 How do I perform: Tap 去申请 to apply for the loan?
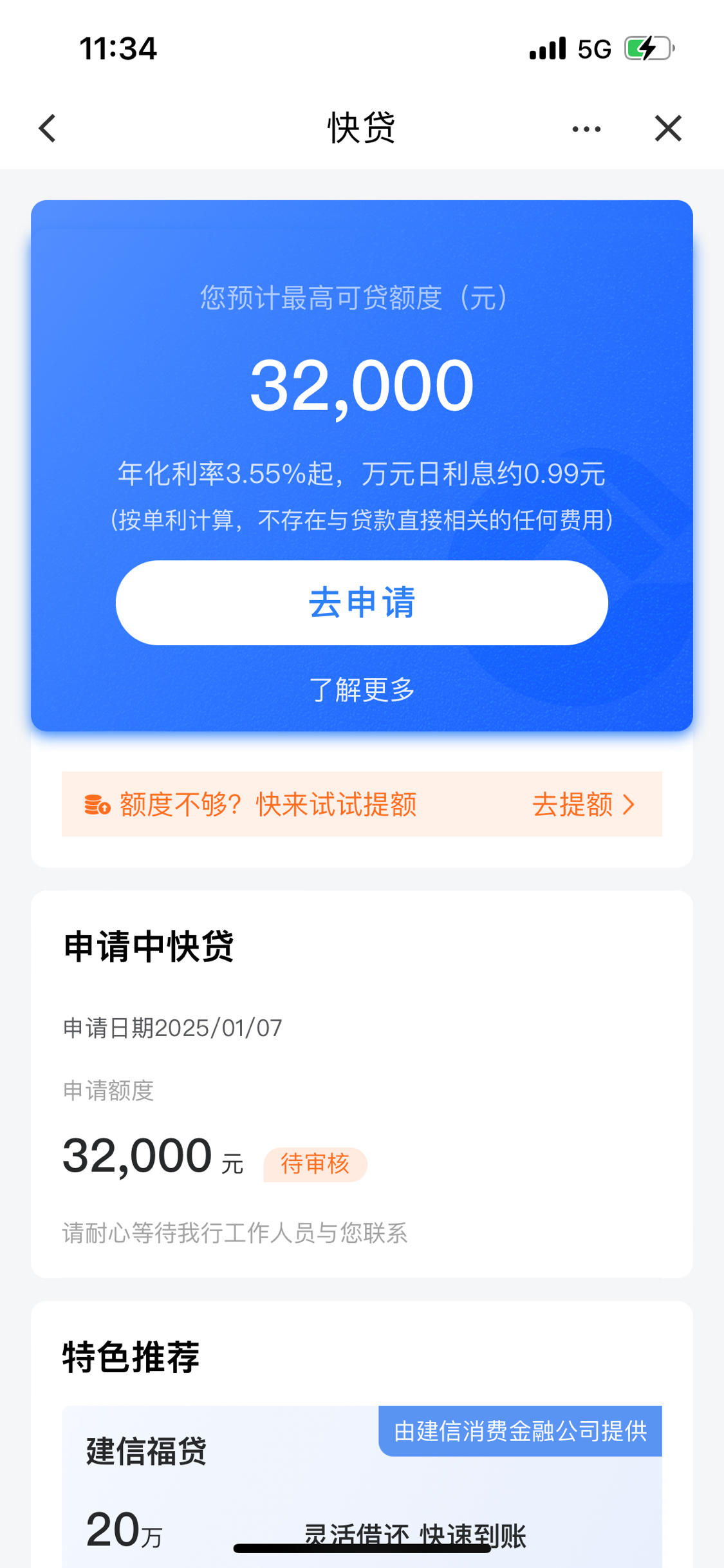(362, 602)
